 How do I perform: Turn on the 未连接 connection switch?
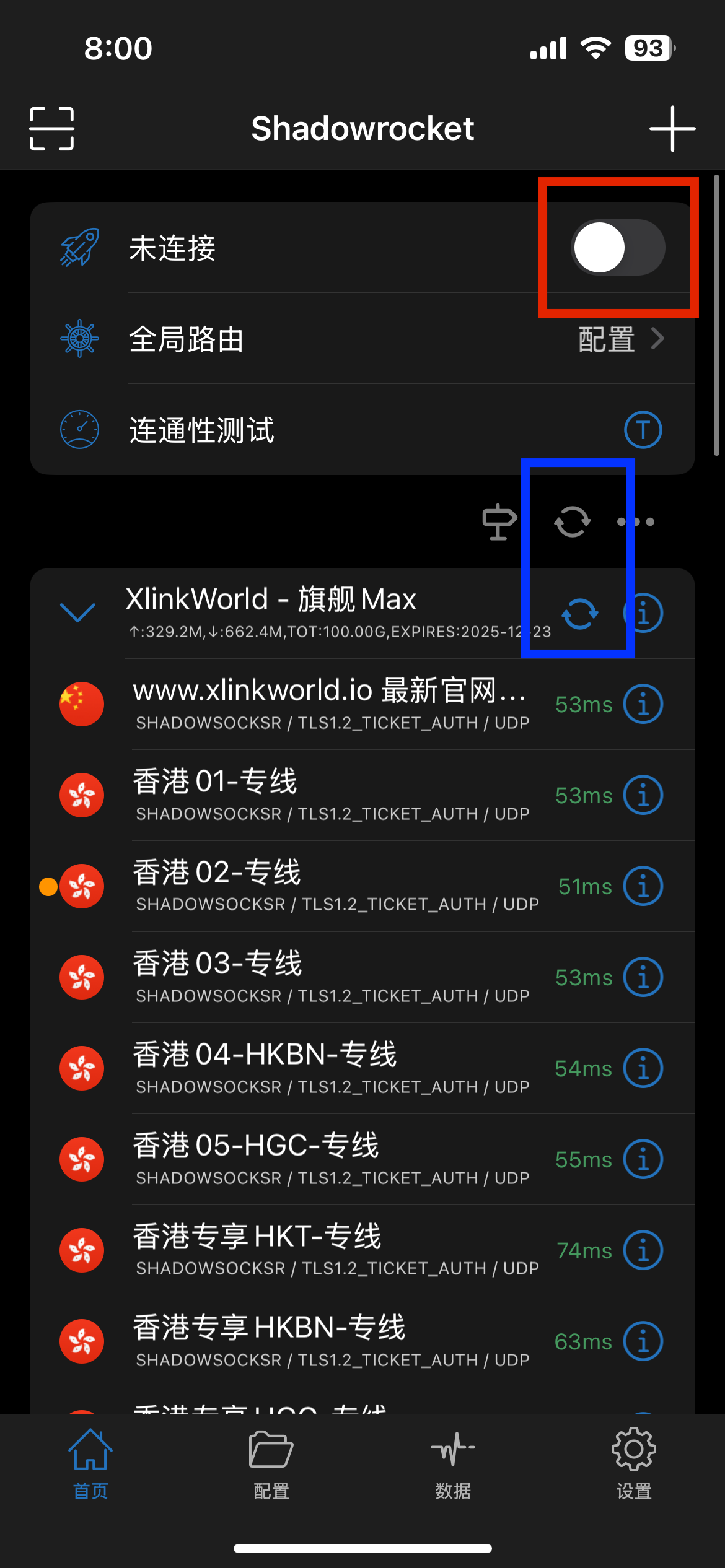click(618, 248)
